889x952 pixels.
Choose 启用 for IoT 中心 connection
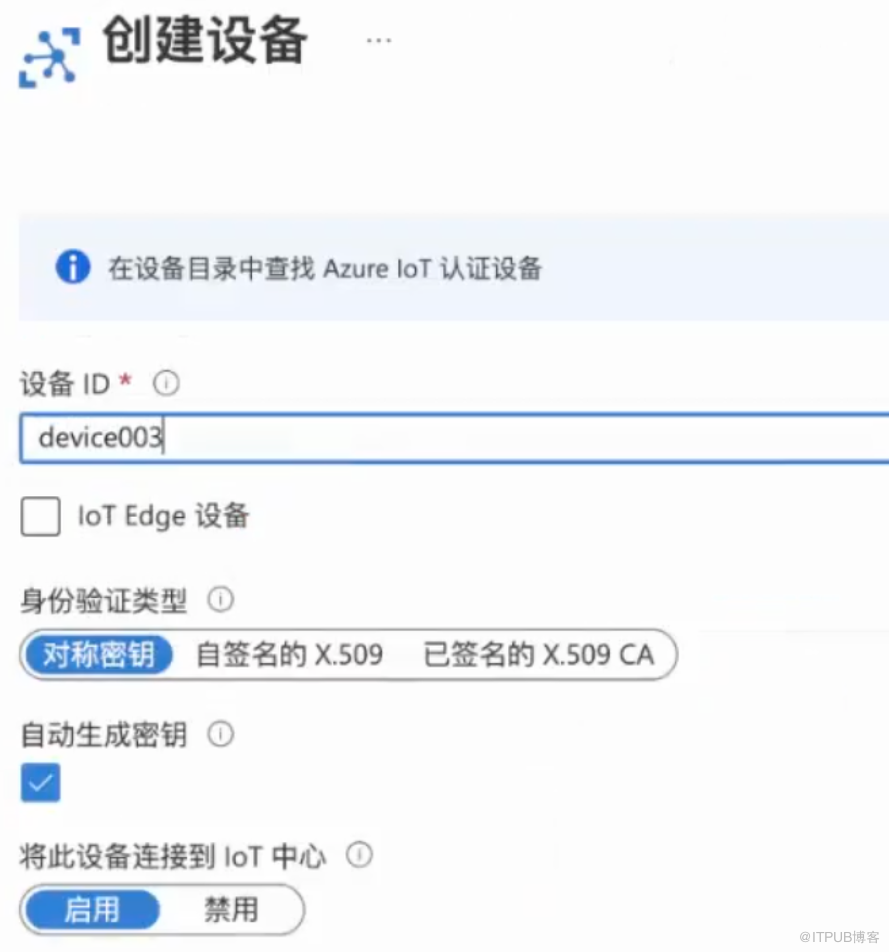point(92,909)
